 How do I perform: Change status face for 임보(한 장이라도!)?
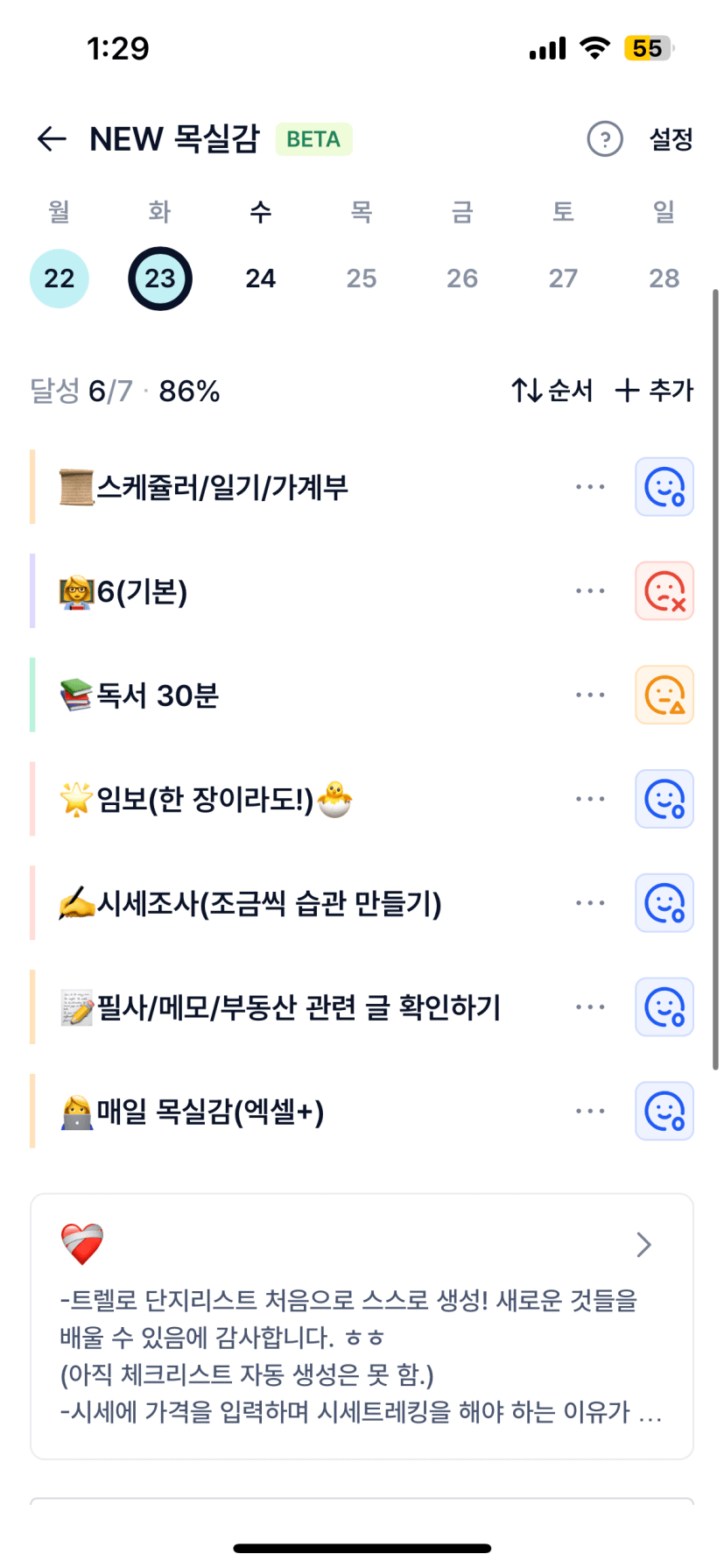click(664, 799)
